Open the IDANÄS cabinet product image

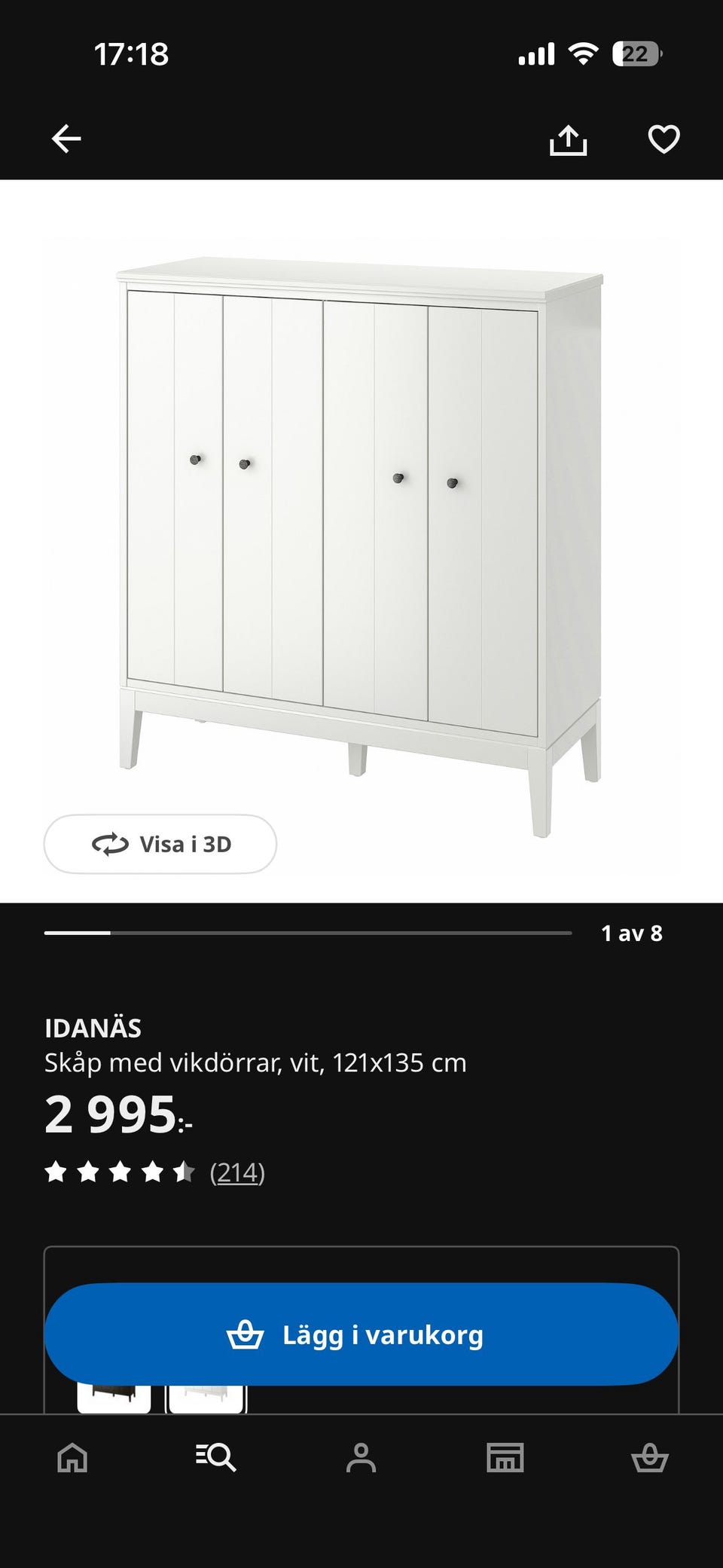(x=361, y=527)
